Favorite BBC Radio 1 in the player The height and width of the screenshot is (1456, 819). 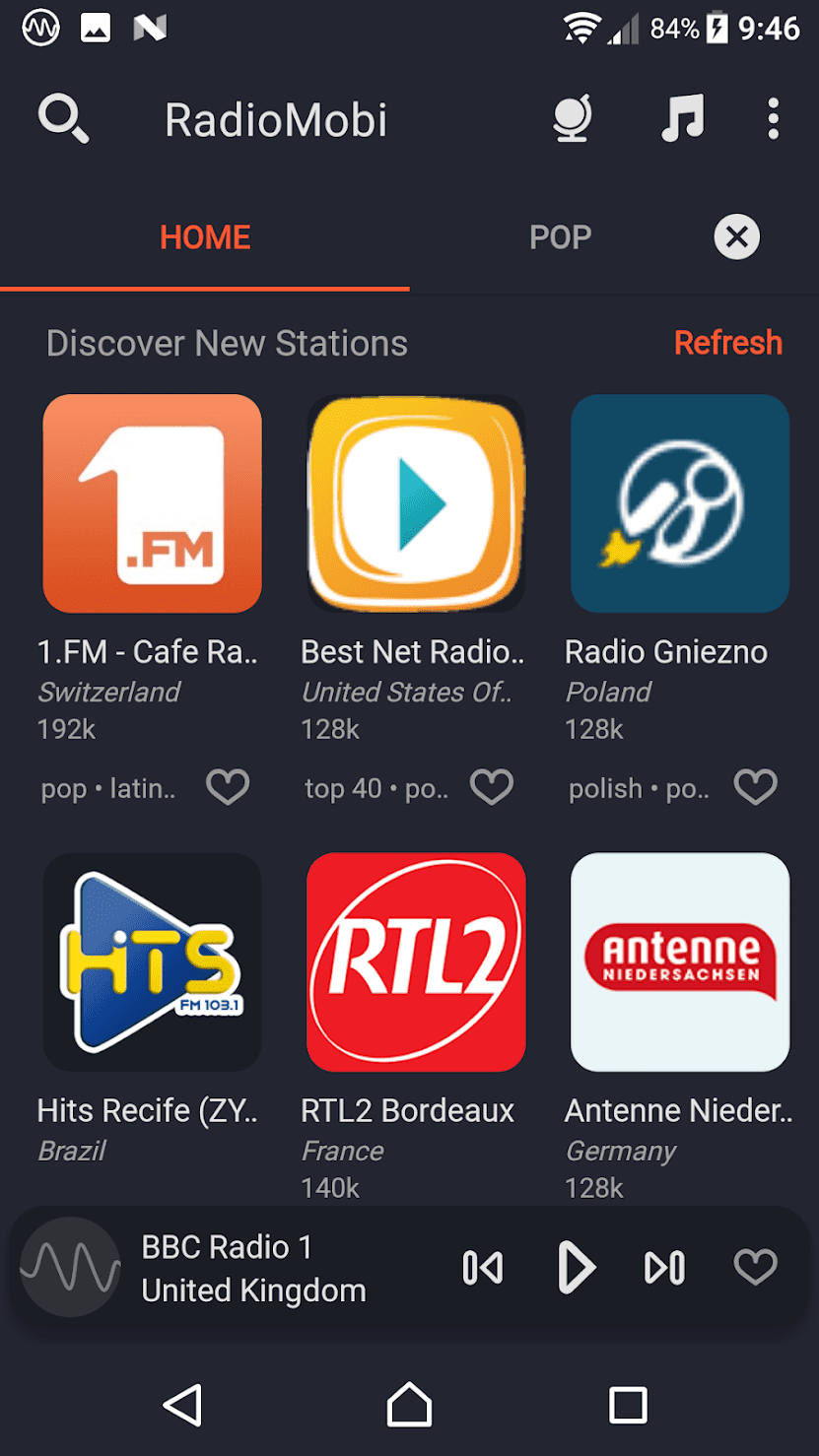[756, 1268]
